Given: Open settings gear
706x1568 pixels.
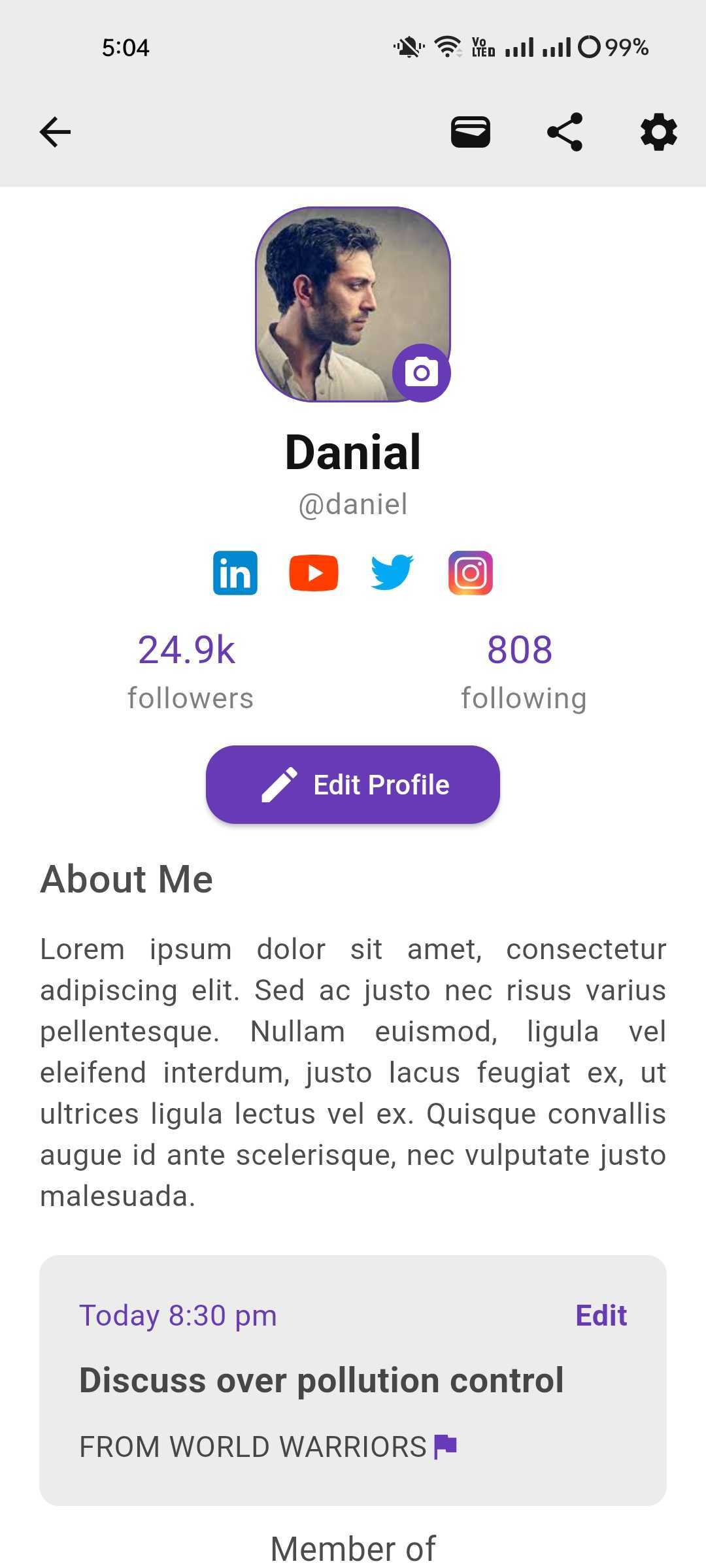Looking at the screenshot, I should coord(658,133).
